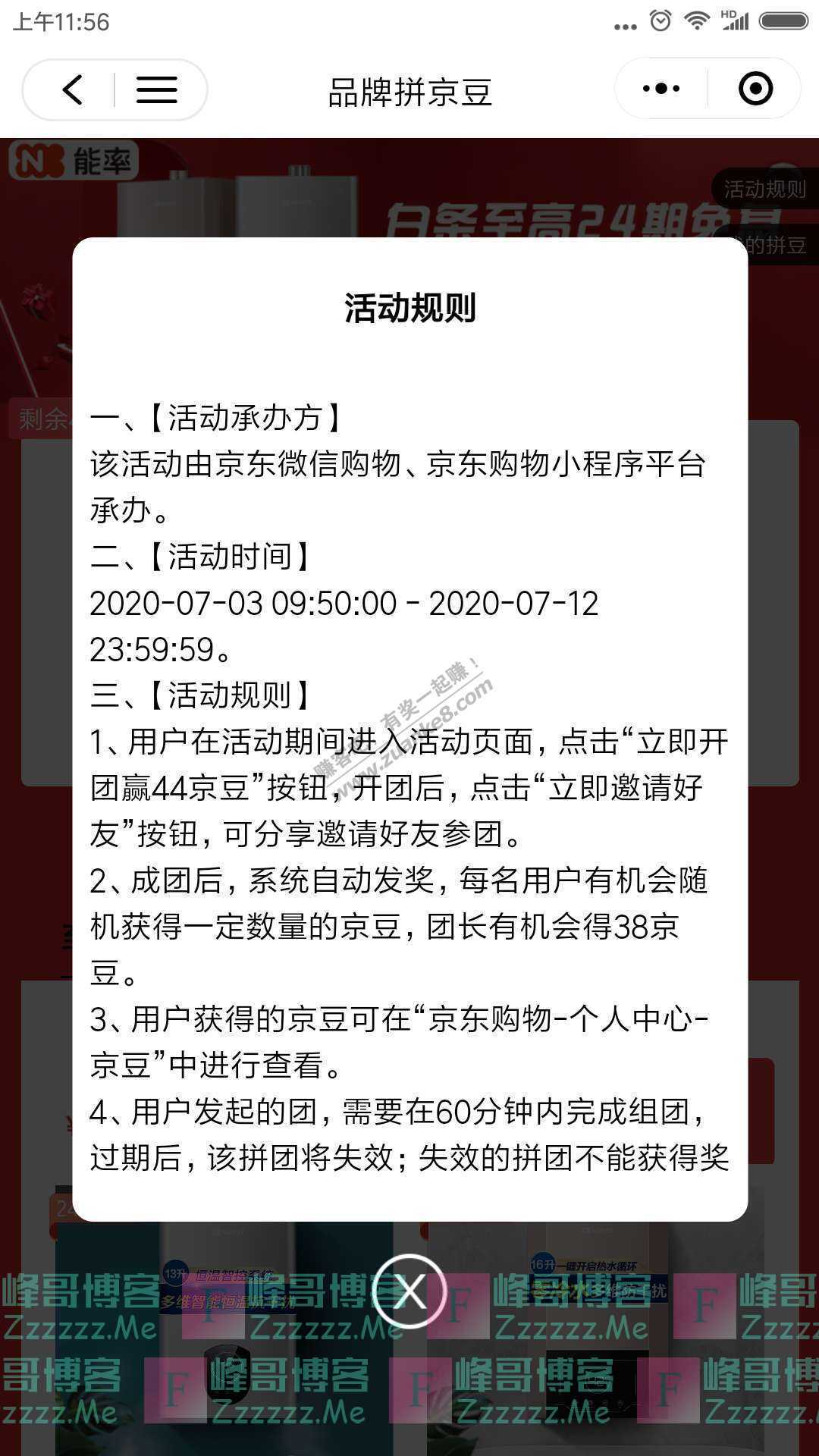Open the hamburger menu in header

[x=156, y=90]
